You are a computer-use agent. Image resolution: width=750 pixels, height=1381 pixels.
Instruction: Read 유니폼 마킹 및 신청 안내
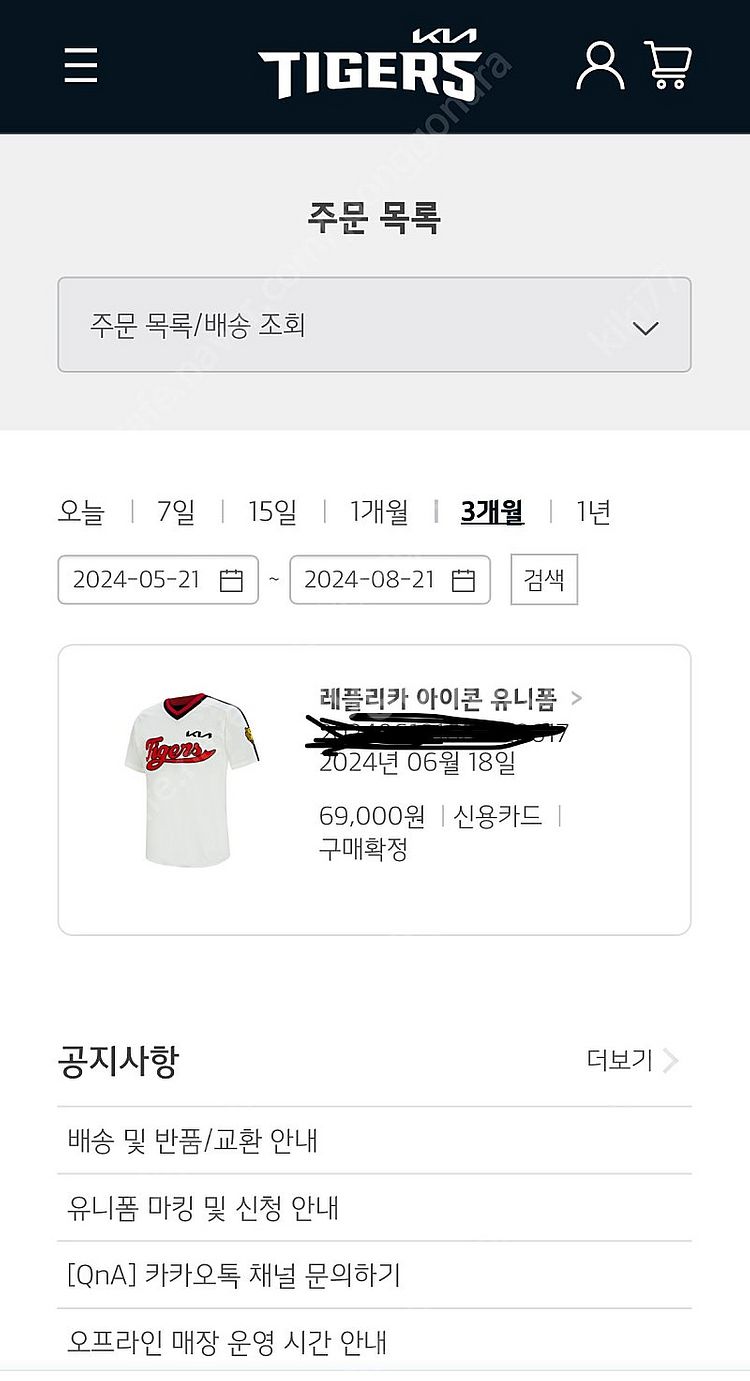coord(203,1208)
